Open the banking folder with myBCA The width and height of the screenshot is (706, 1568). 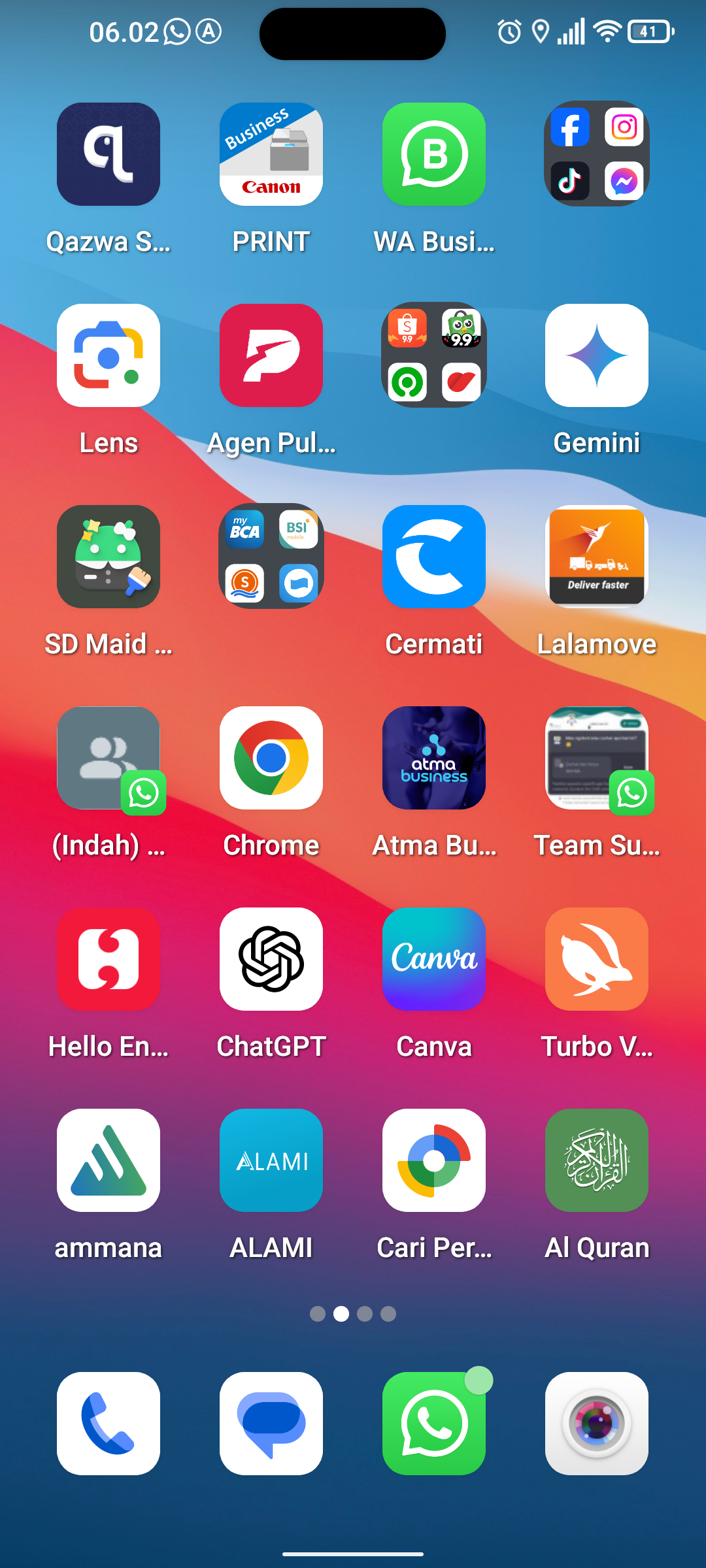271,557
